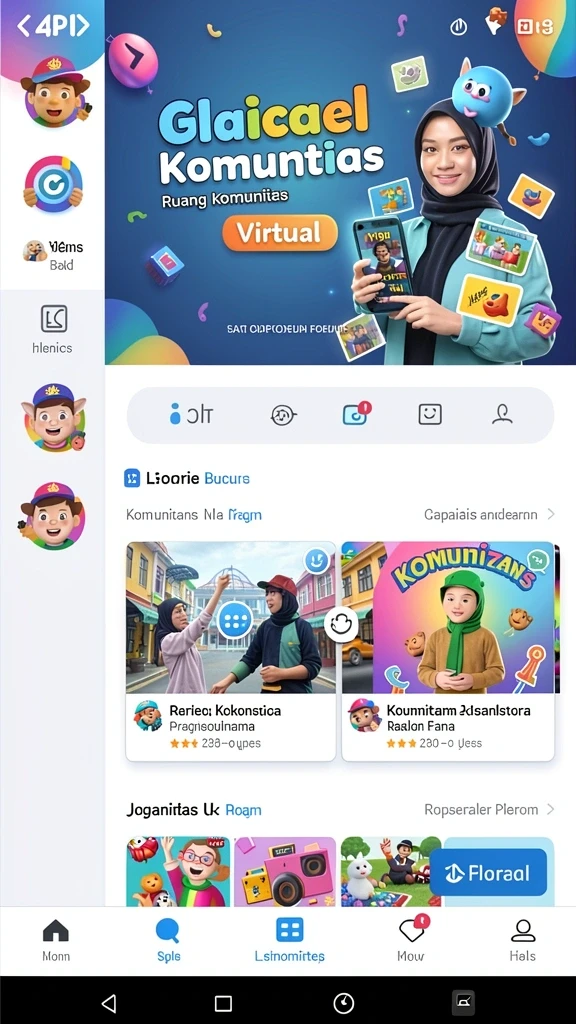Tap the refresh icon between community cards
The height and width of the screenshot is (1024, 576).
(342, 625)
